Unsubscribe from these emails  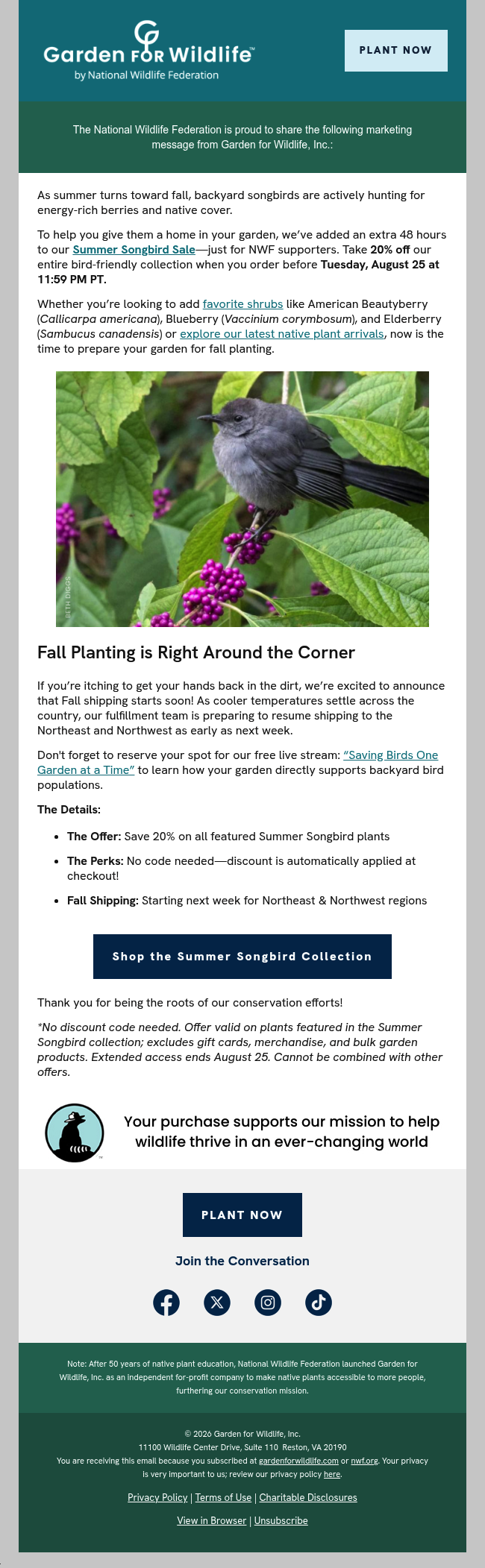tap(281, 1520)
